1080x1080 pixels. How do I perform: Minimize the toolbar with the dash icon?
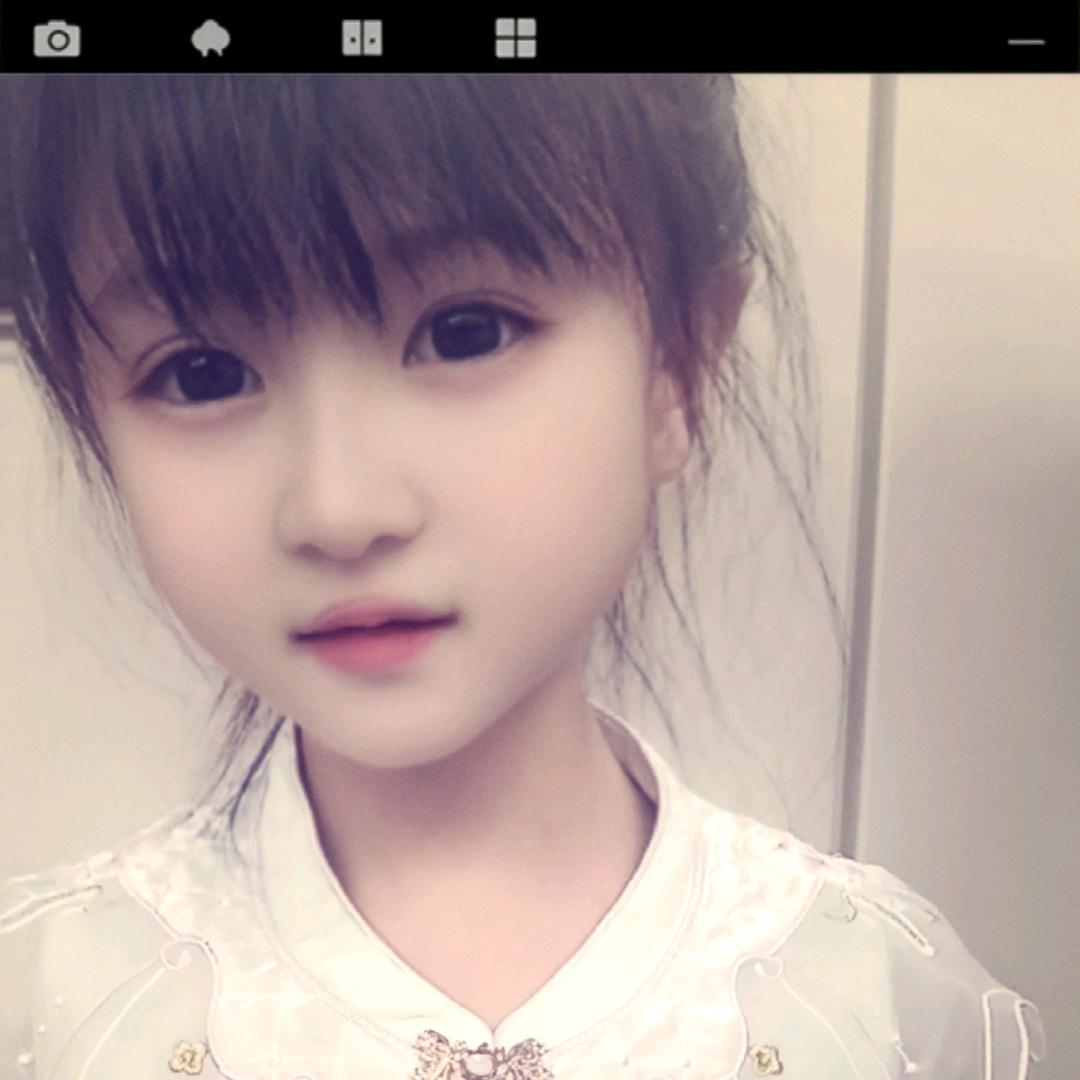pyautogui.click(x=1026, y=42)
